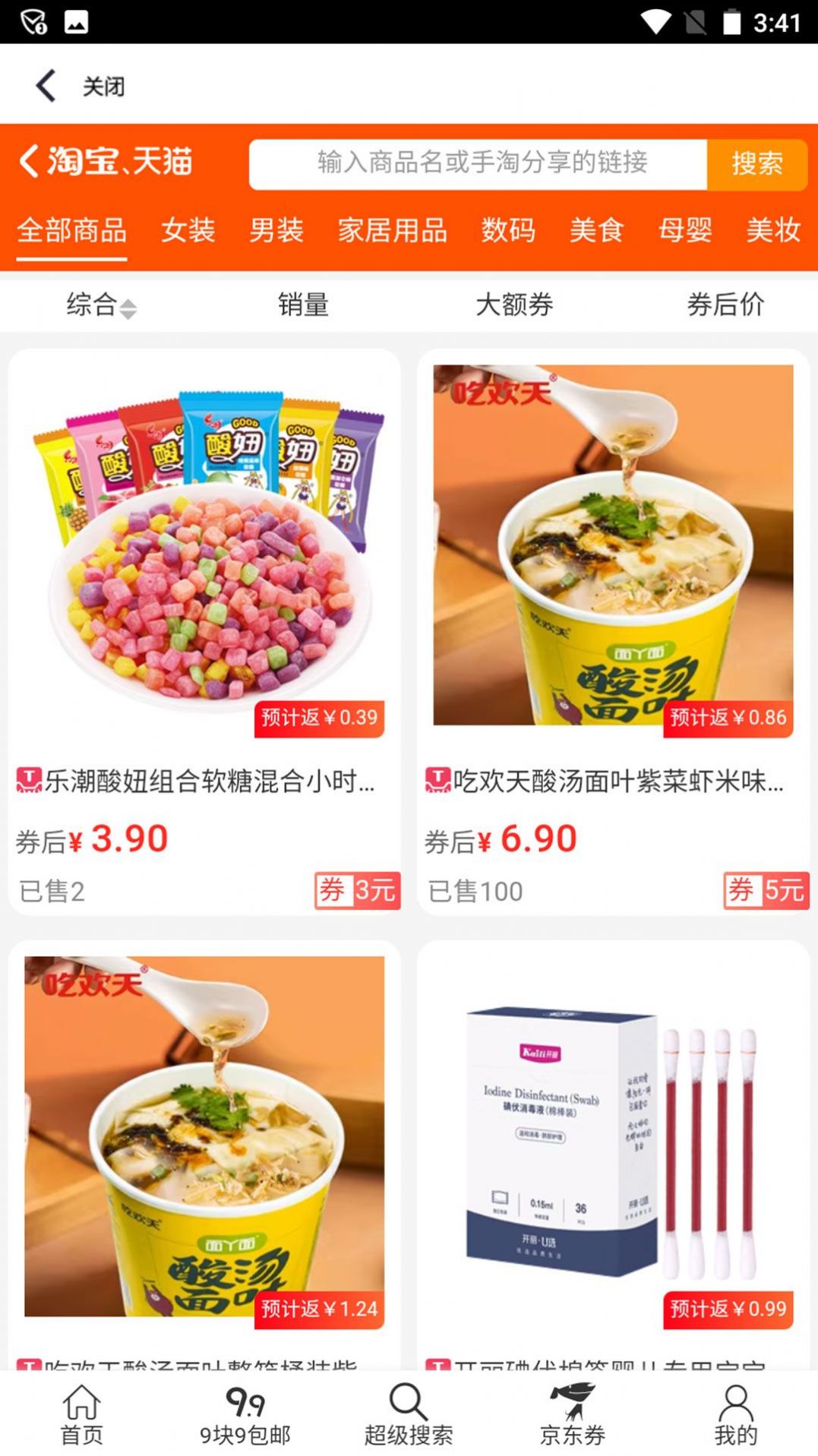Switch to the 美食 category tab
818x1456 pixels.
coord(596,230)
